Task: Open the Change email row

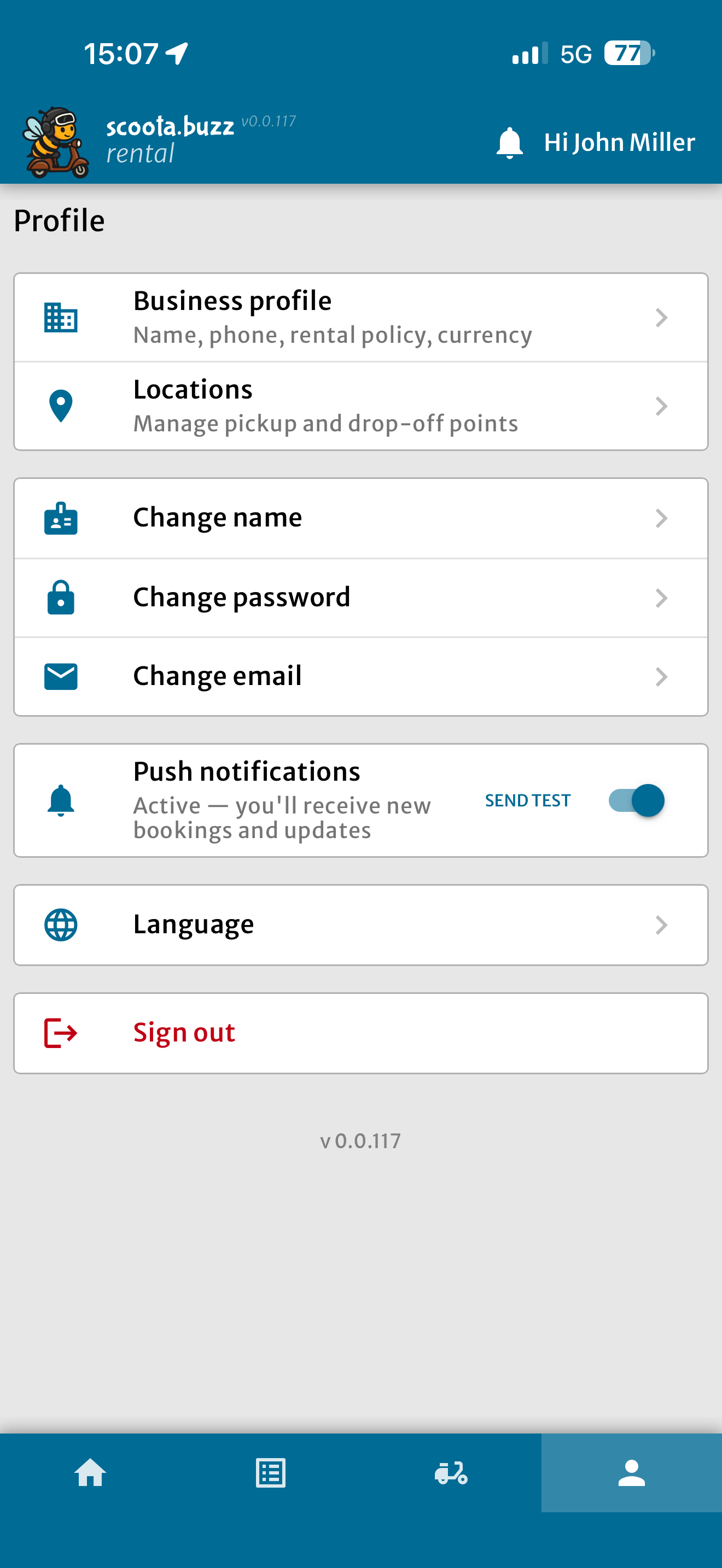Action: (361, 677)
